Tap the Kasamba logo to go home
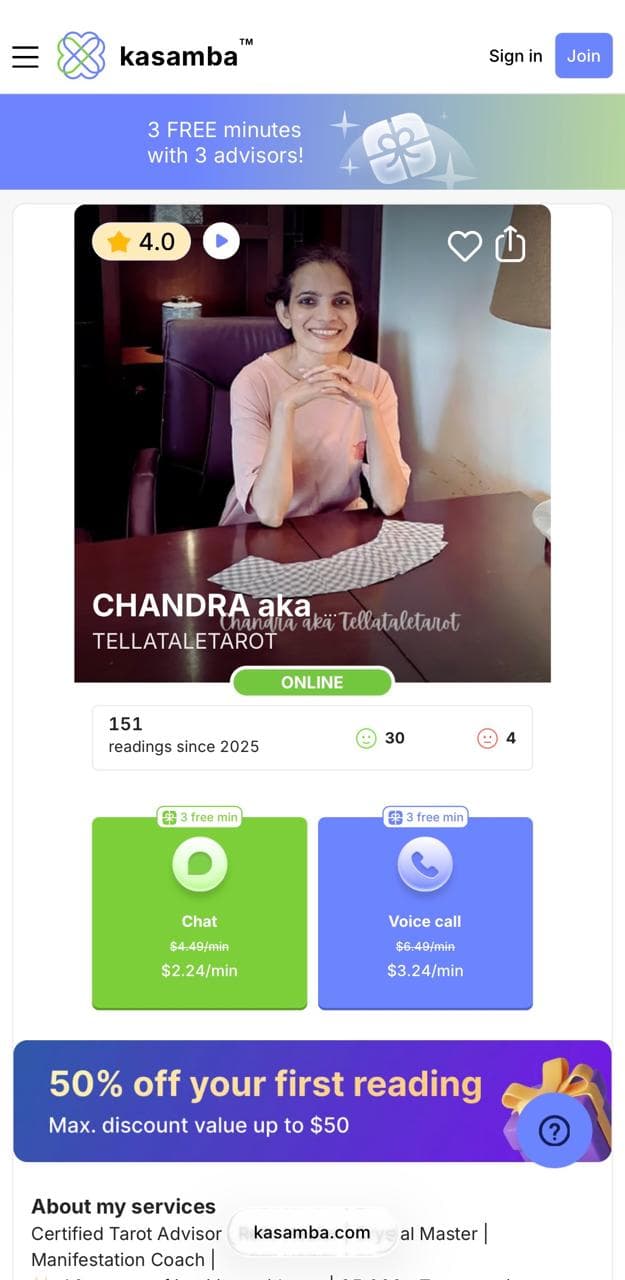The width and height of the screenshot is (625, 1280). click(x=150, y=56)
